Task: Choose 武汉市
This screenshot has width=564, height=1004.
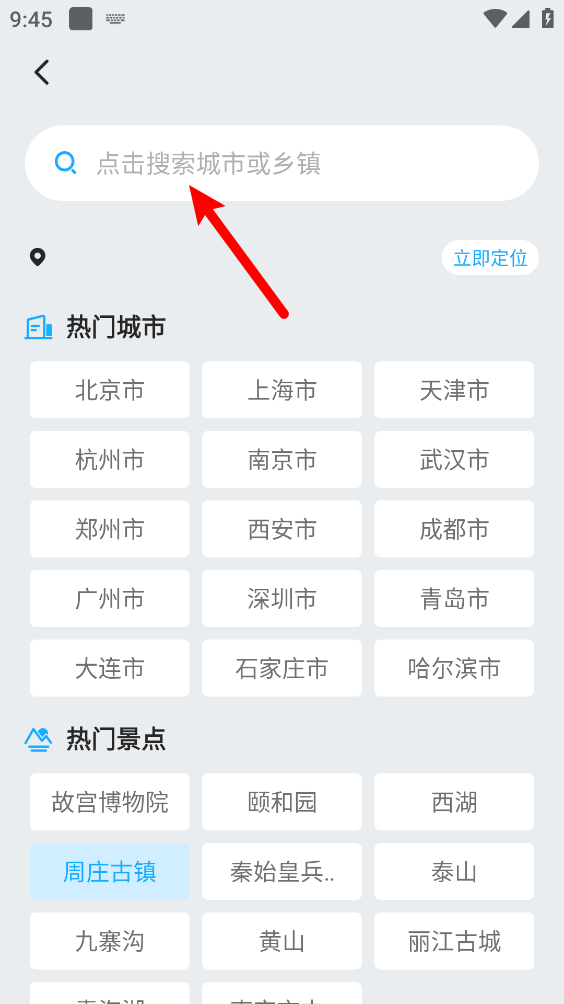Action: tap(454, 459)
